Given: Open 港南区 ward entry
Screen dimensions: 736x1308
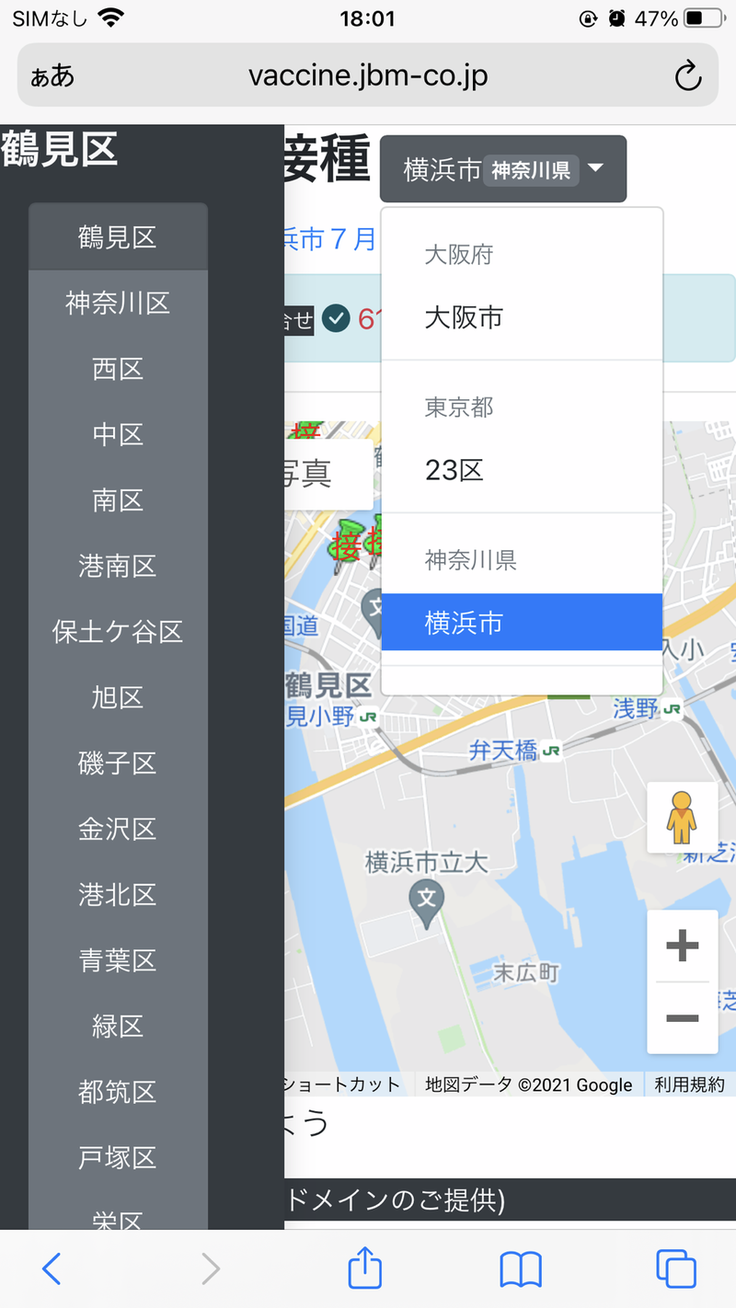Looking at the screenshot, I should (x=118, y=566).
